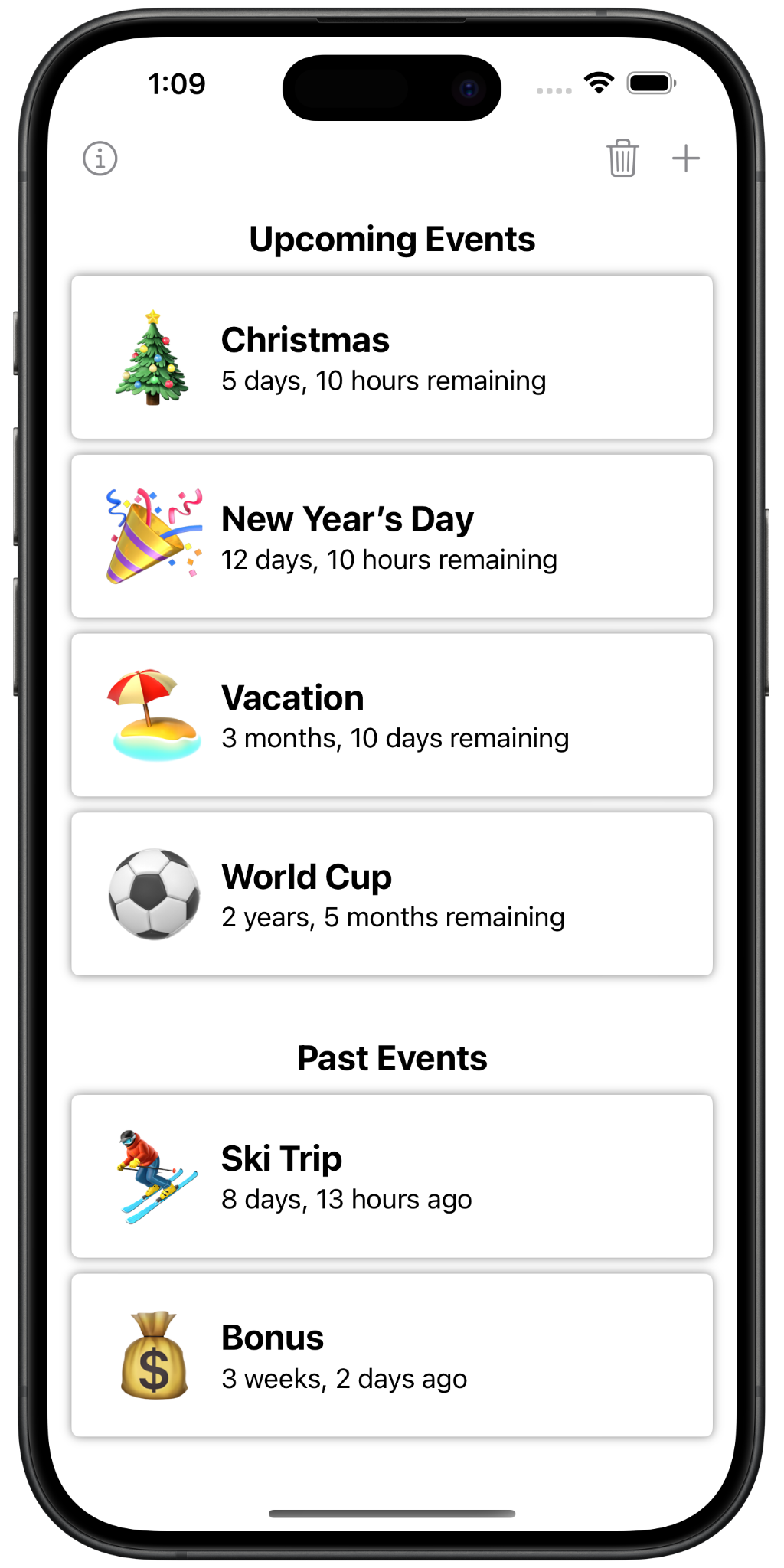Select the Vacation countdown card
The width and height of the screenshot is (784, 1568).
[x=392, y=715]
